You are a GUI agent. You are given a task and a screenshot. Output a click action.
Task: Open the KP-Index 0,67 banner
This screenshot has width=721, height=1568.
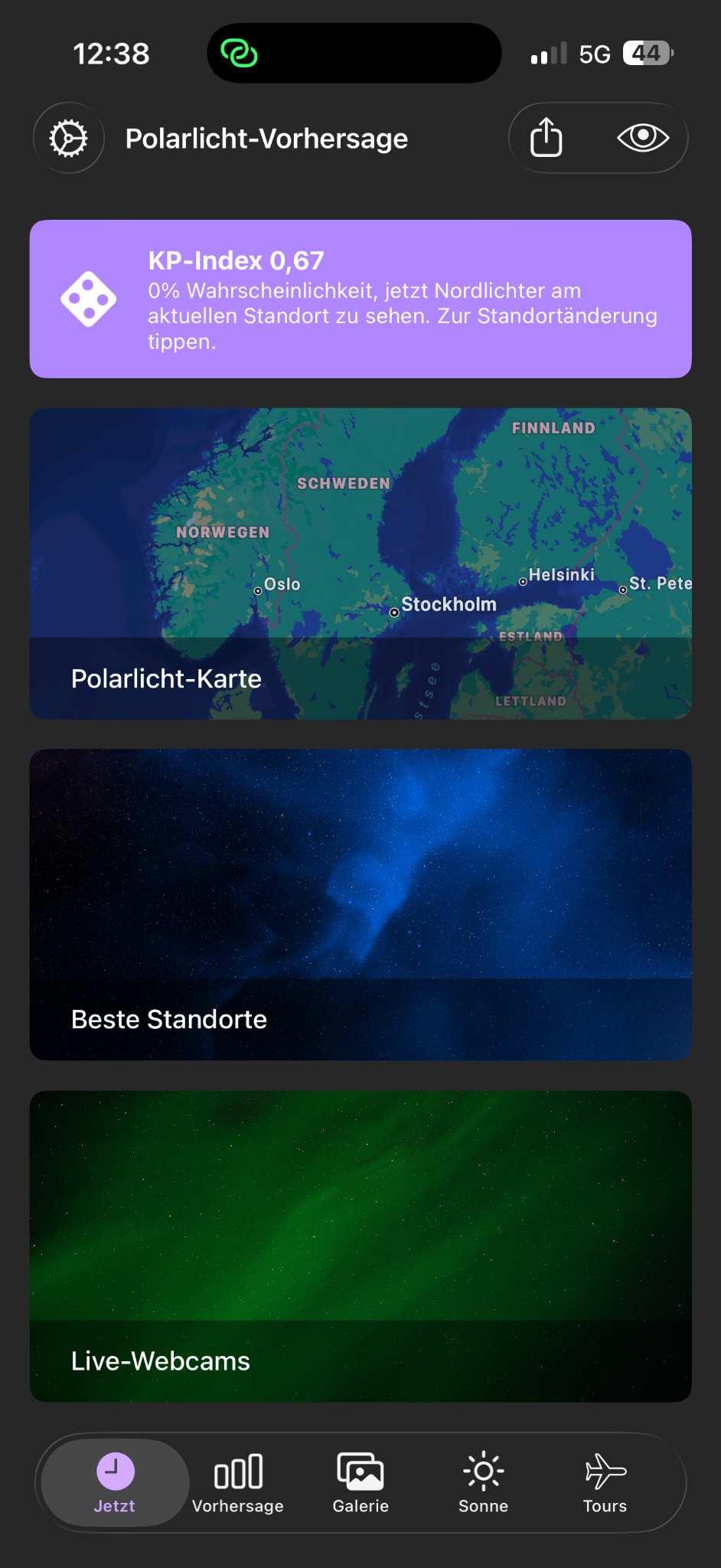tap(360, 299)
